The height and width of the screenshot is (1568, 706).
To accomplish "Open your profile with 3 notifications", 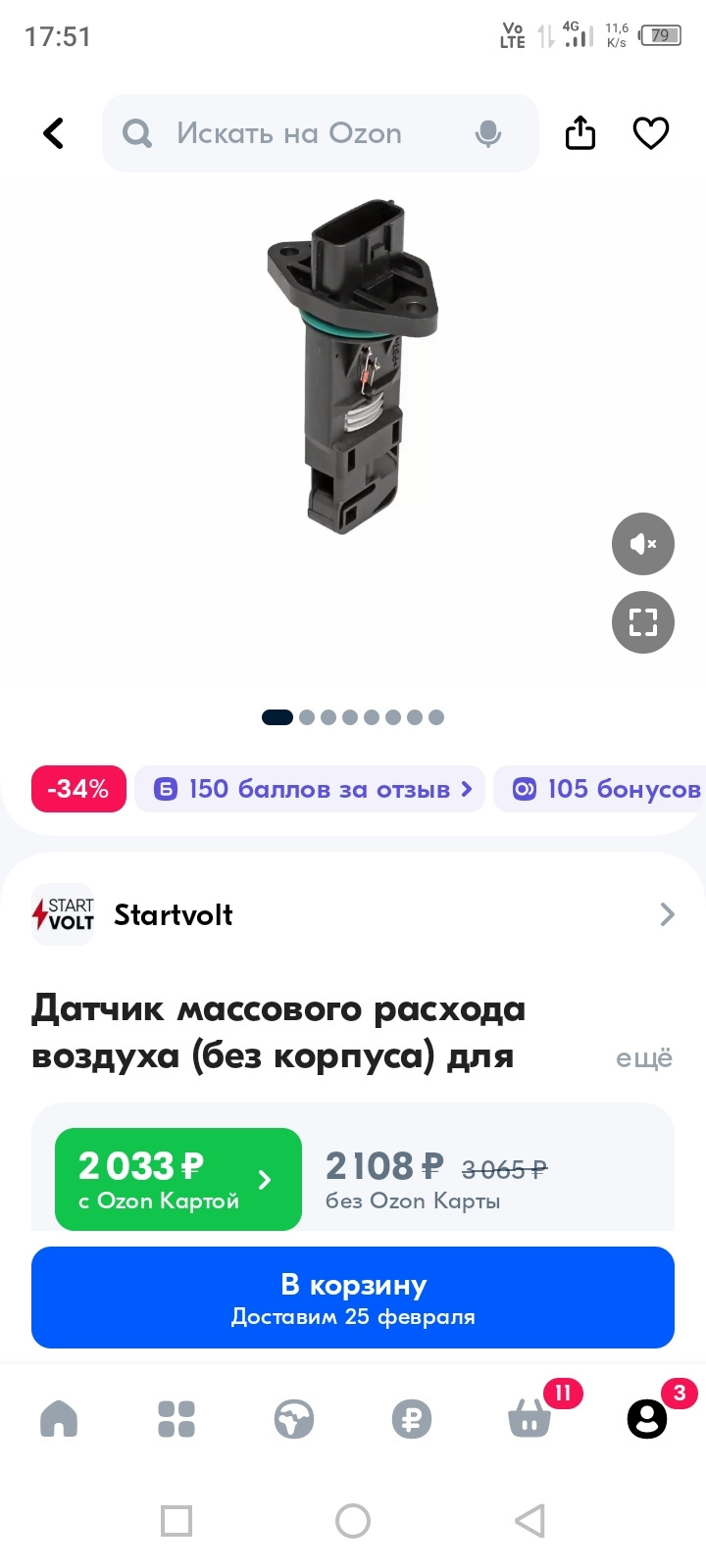I will tap(647, 1419).
